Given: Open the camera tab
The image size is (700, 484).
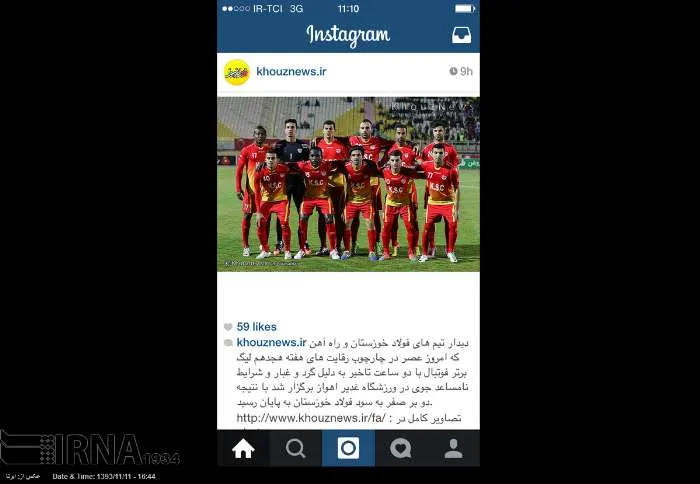Looking at the screenshot, I should 348,448.
